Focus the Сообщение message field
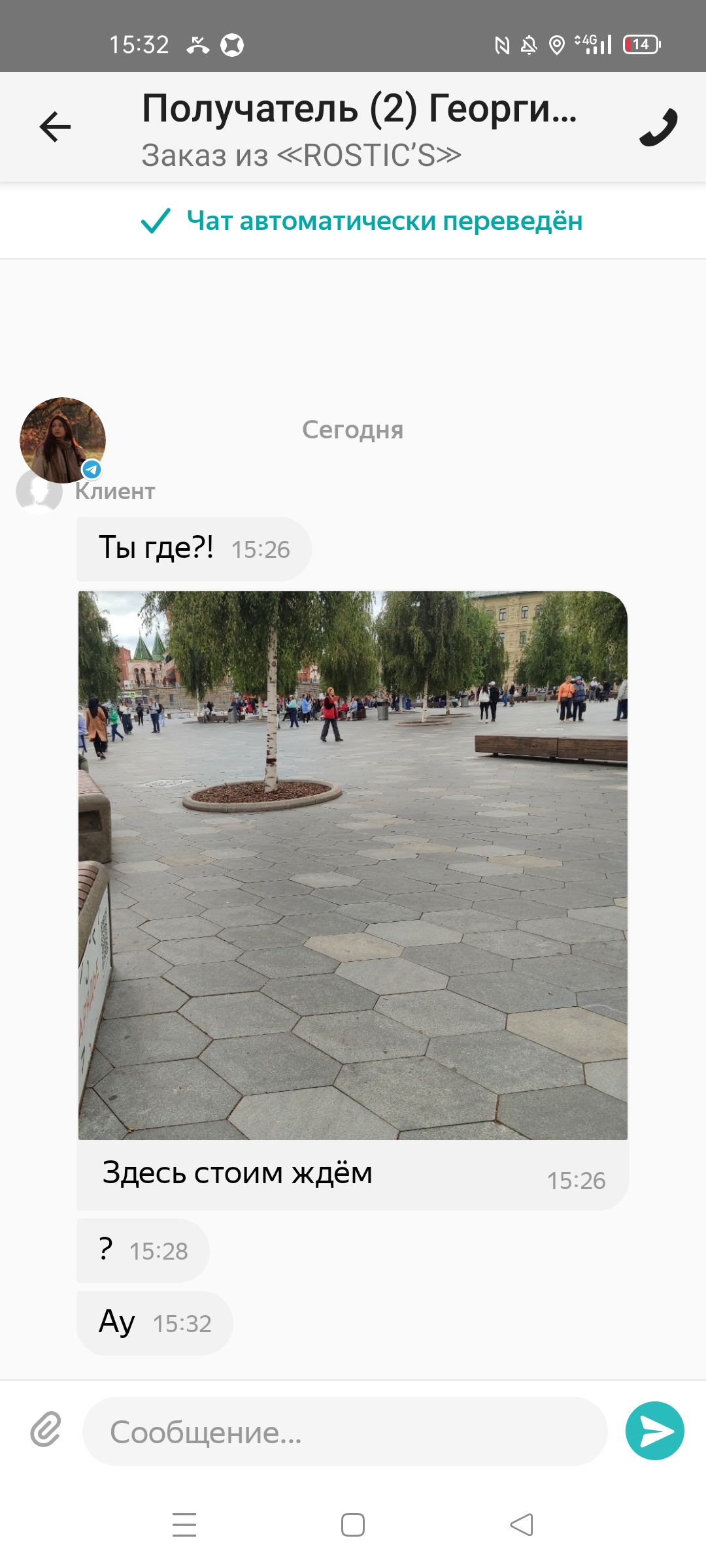This screenshot has height=1568, width=706. pyautogui.click(x=345, y=1431)
